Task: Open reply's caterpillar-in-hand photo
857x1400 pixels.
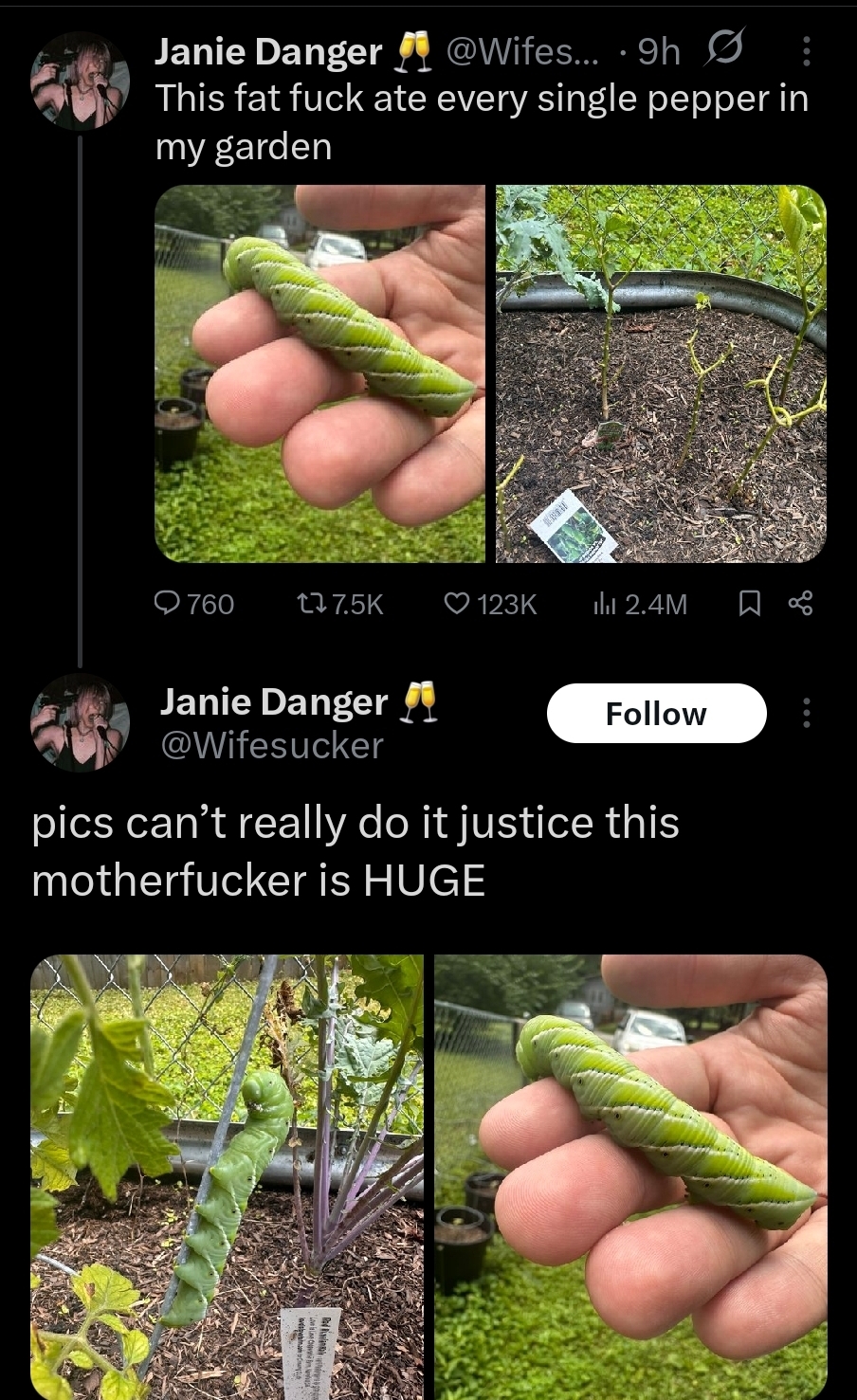Action: click(x=630, y=1175)
